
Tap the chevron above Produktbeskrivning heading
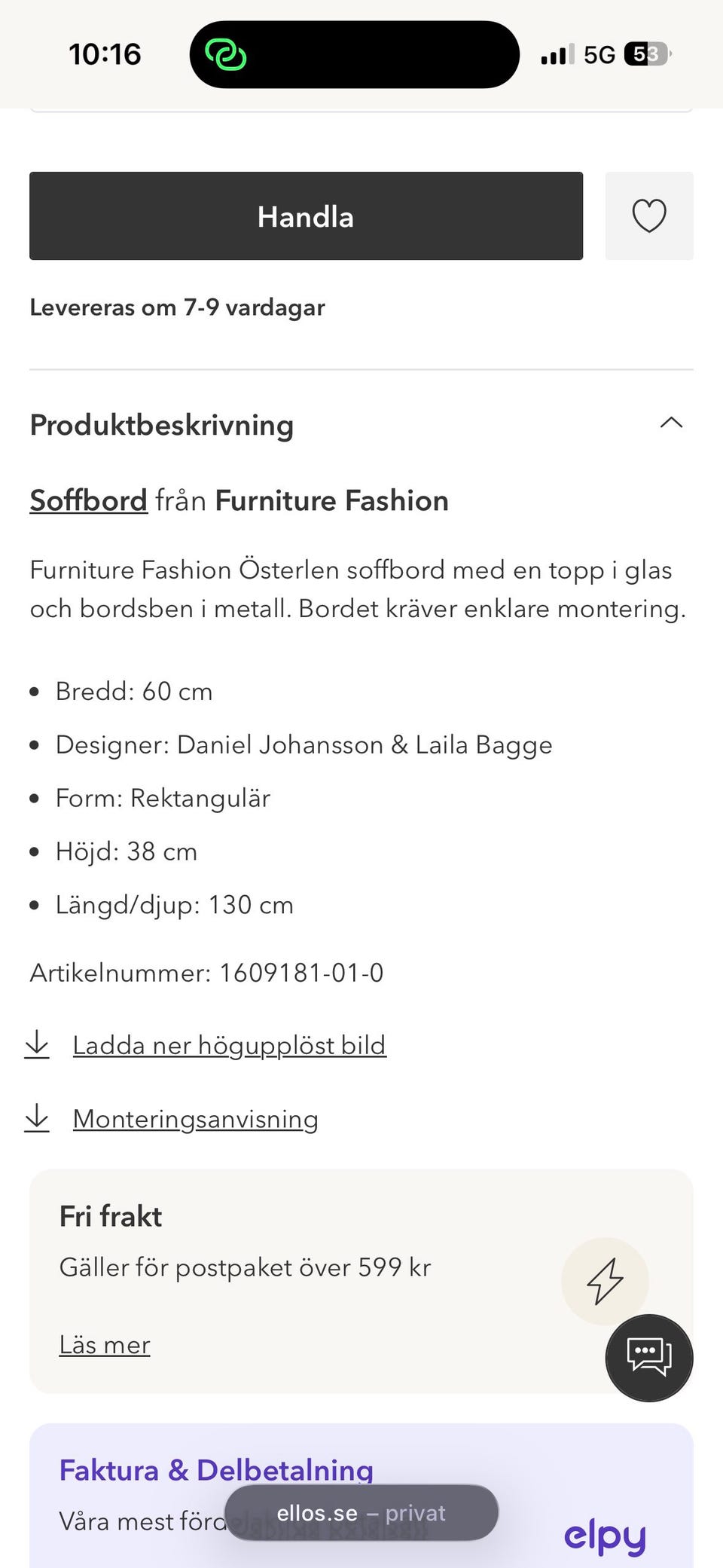[671, 423]
